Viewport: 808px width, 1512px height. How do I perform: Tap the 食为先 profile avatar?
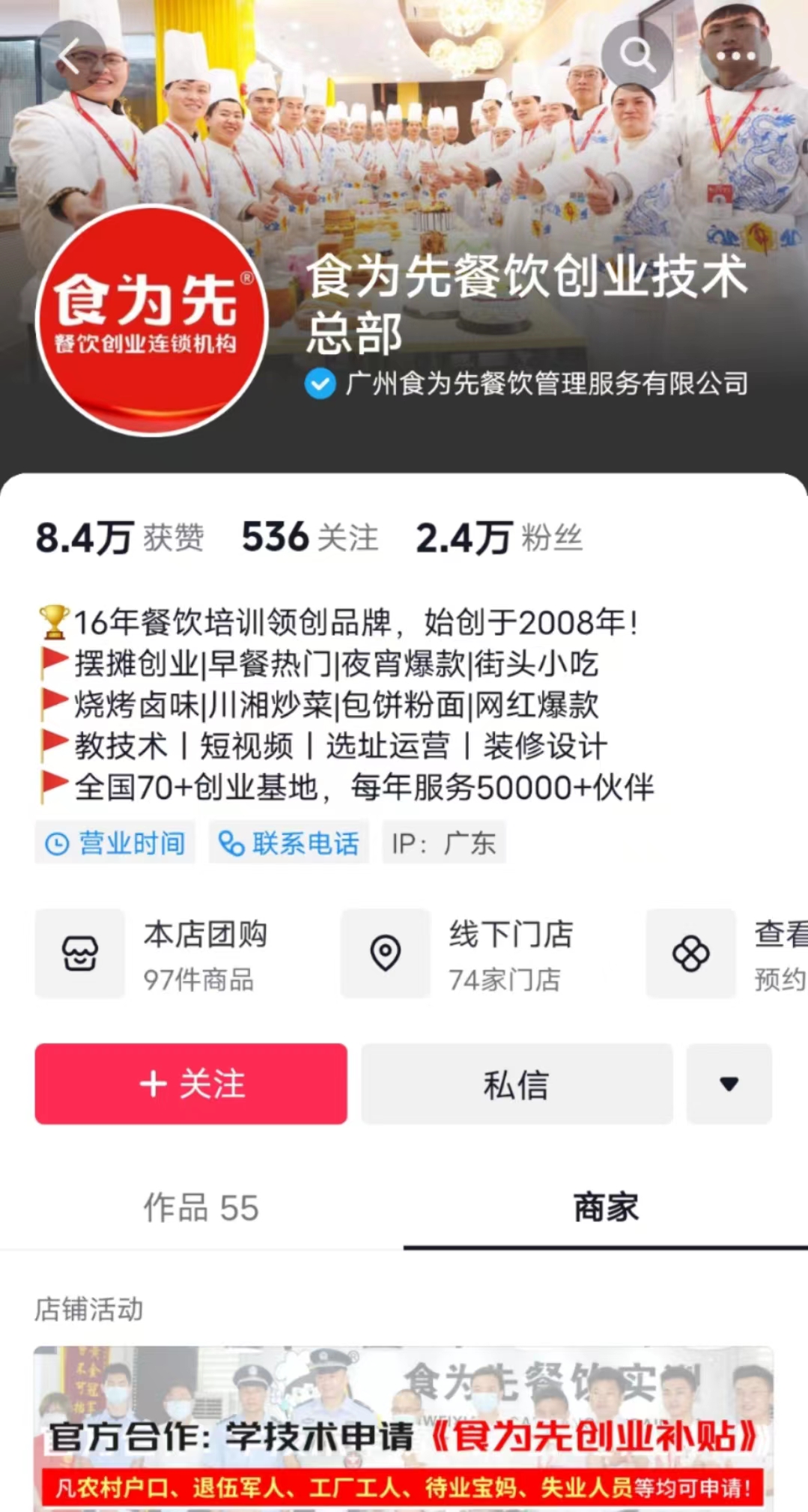tap(151, 320)
